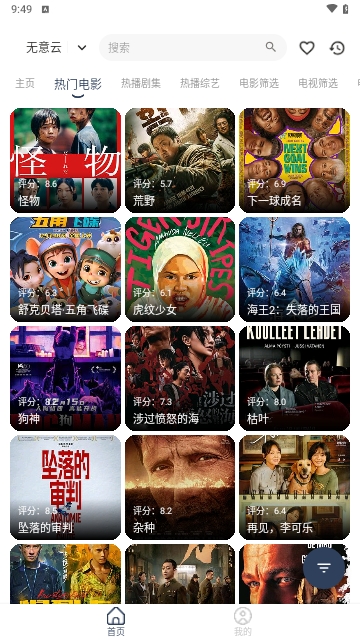Image resolution: width=360 pixels, height=640 pixels.
Task: Open the 电视筛选 tab
Action: point(318,83)
